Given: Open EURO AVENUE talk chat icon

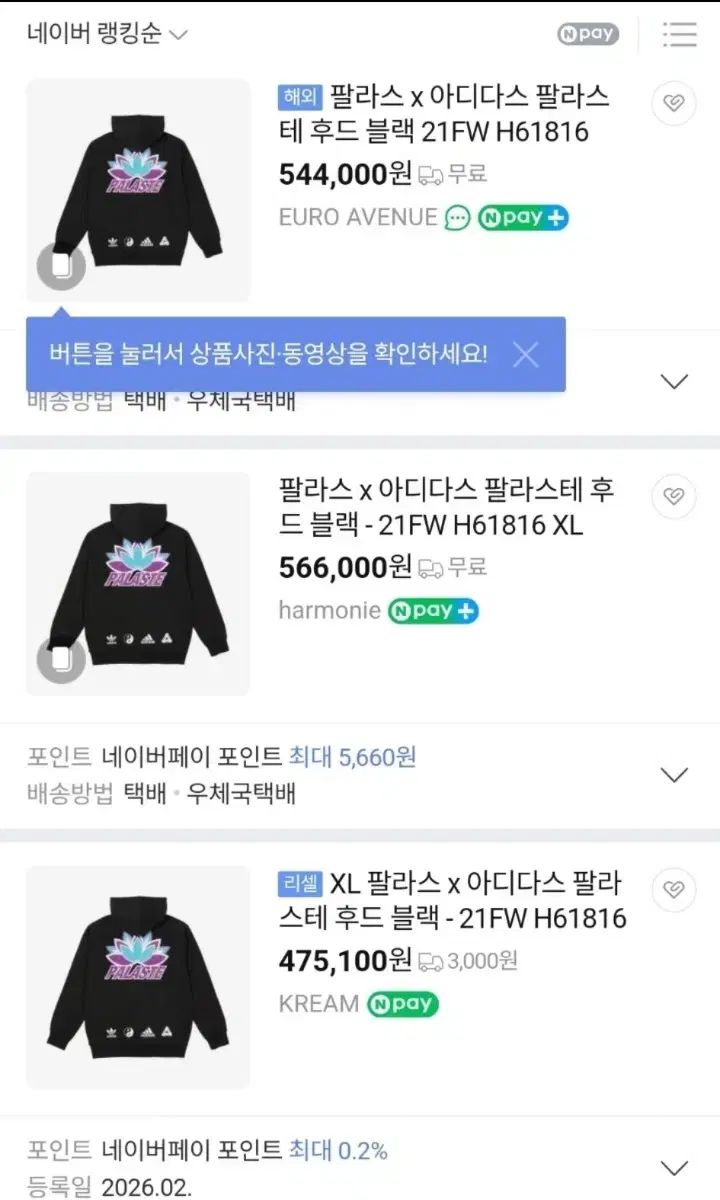Looking at the screenshot, I should (x=458, y=217).
